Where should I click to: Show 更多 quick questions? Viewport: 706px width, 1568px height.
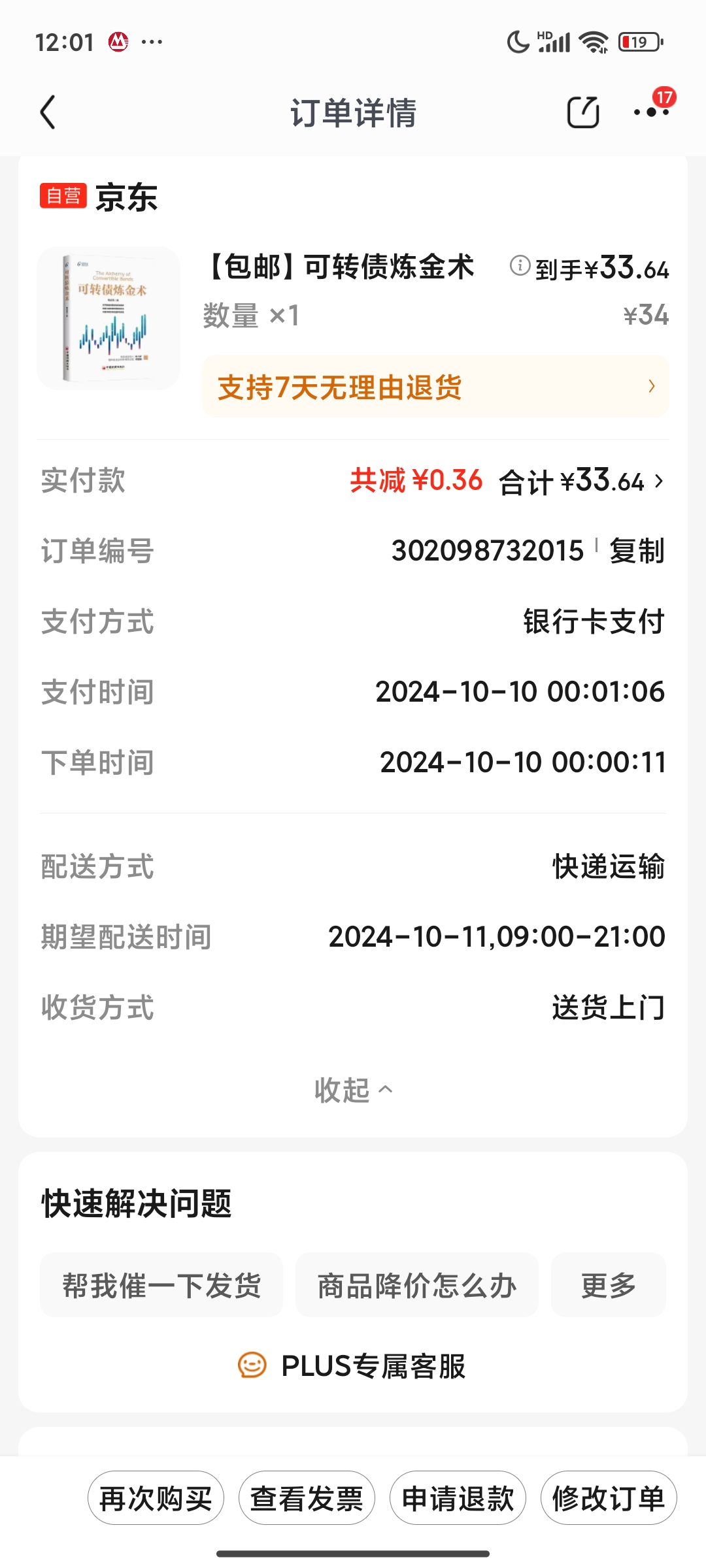click(608, 1285)
